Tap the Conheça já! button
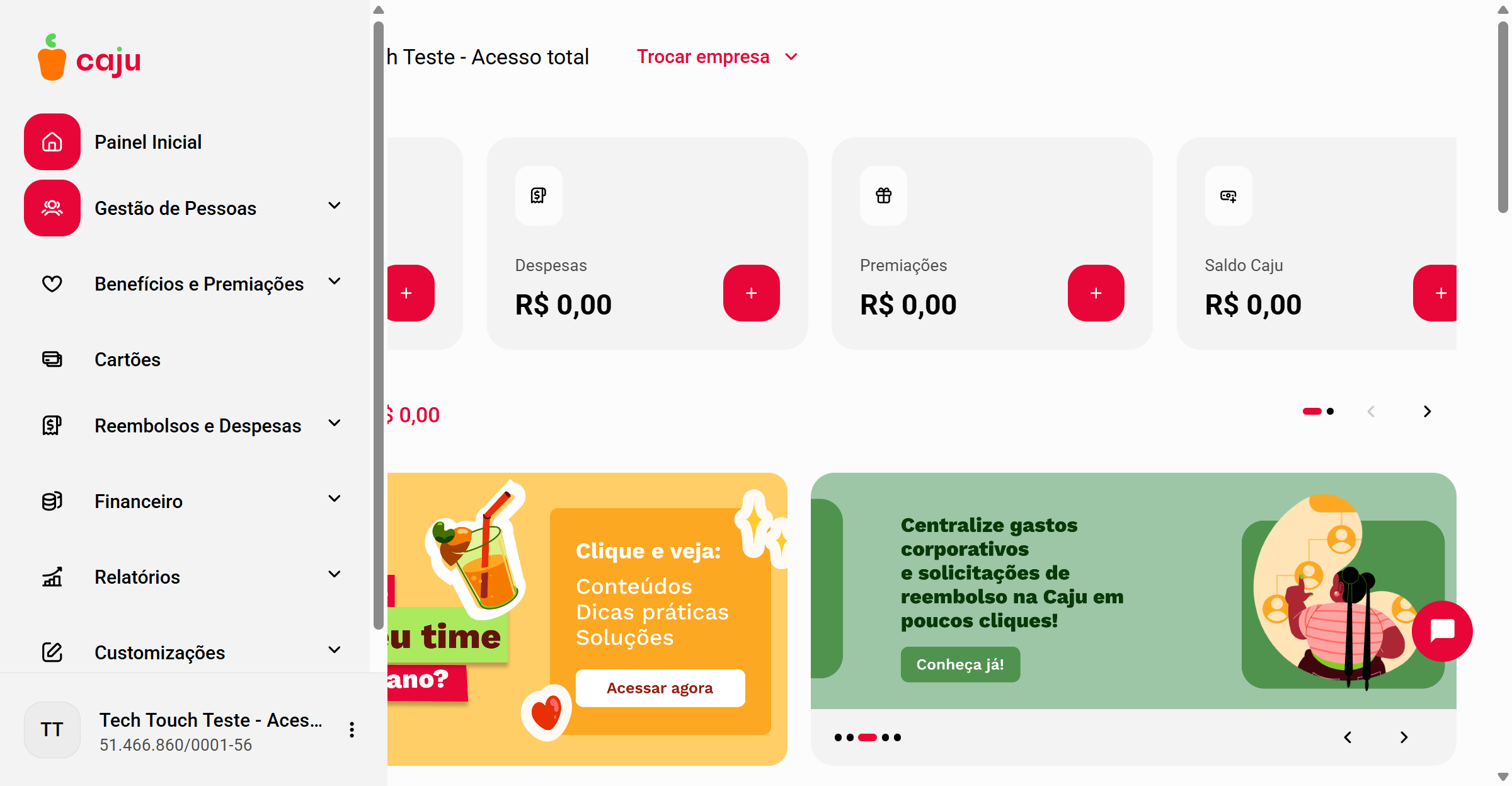The image size is (1512, 786). [x=959, y=664]
